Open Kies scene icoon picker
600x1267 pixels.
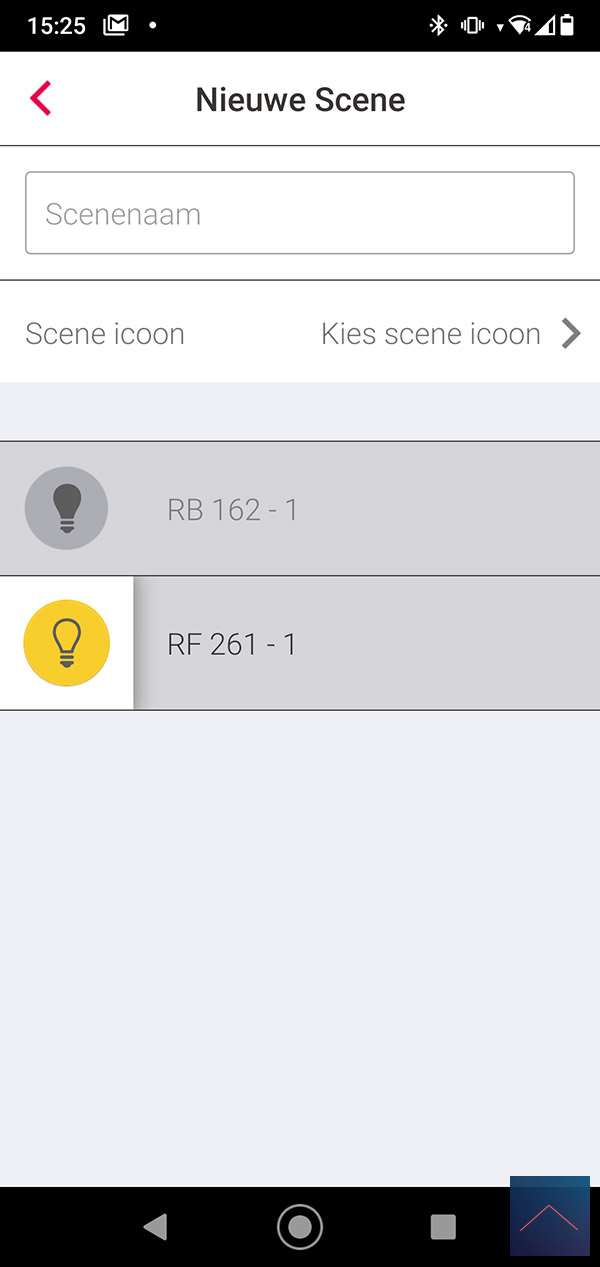click(x=450, y=334)
